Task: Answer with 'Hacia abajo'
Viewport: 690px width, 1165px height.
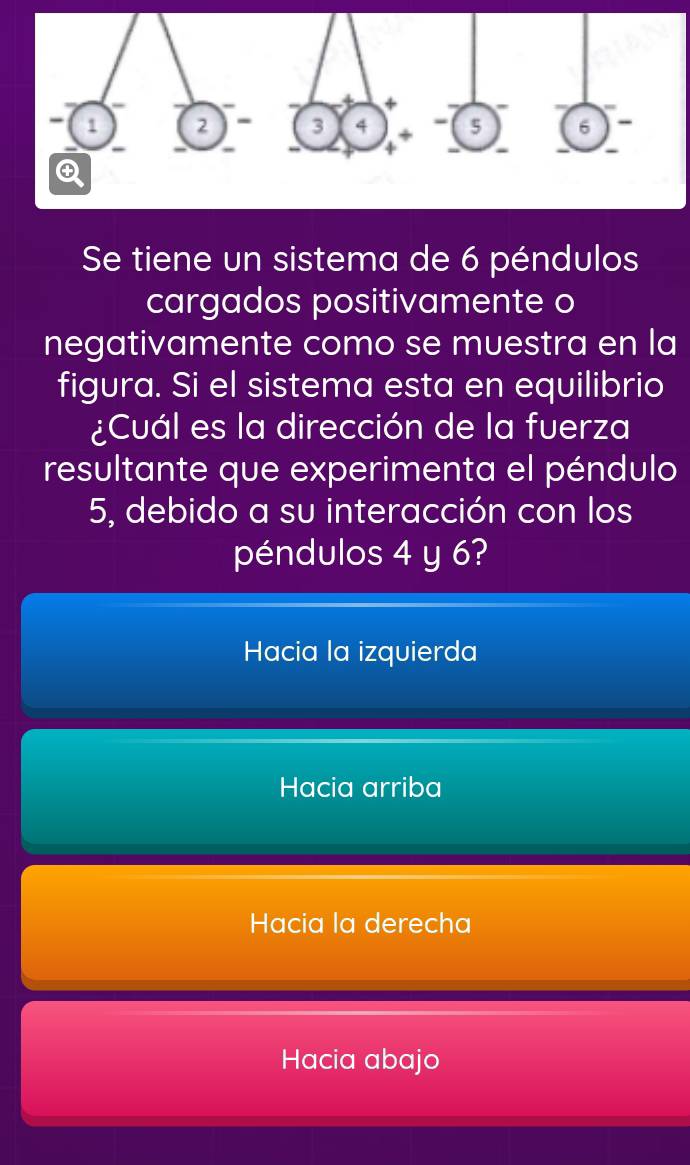Action: tap(360, 1058)
